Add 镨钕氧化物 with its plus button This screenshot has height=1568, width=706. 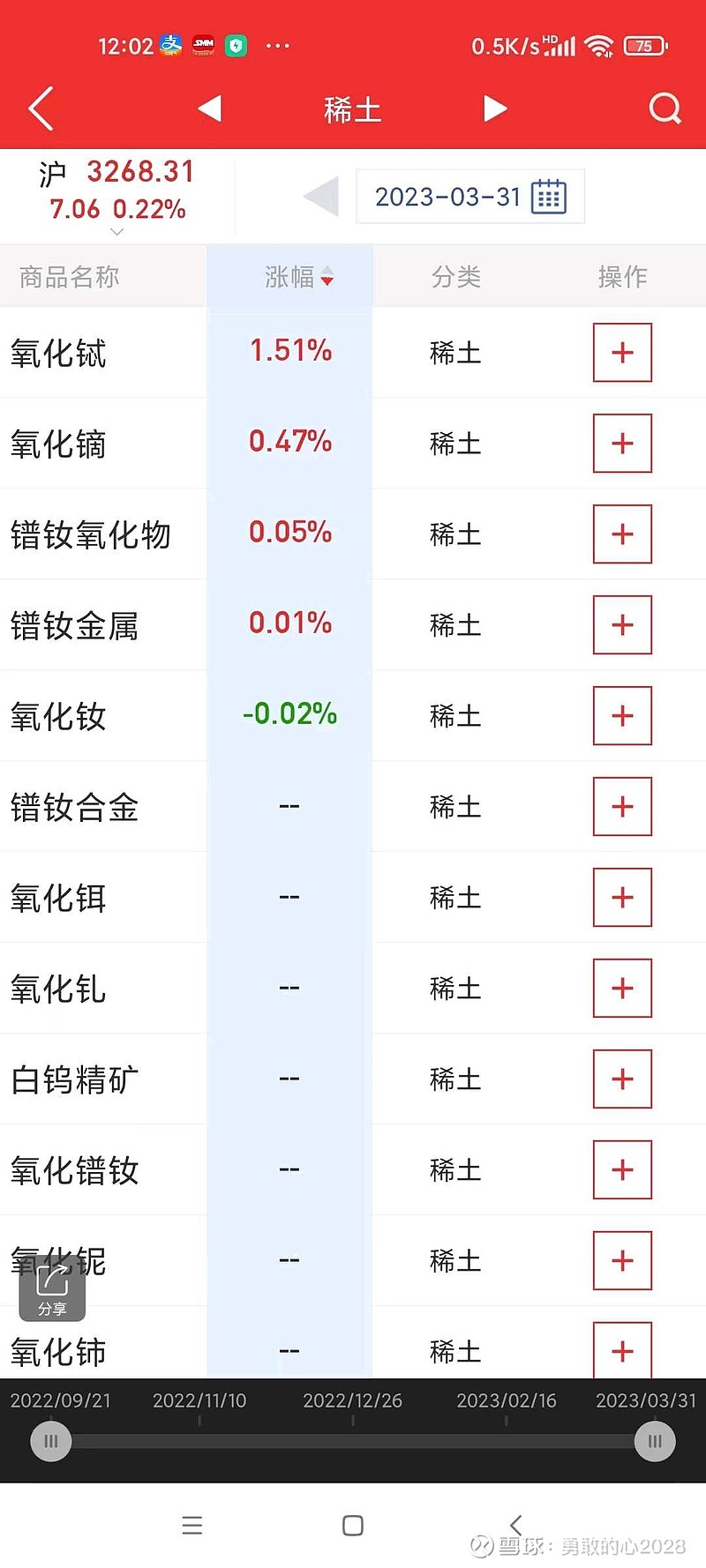[x=622, y=534]
